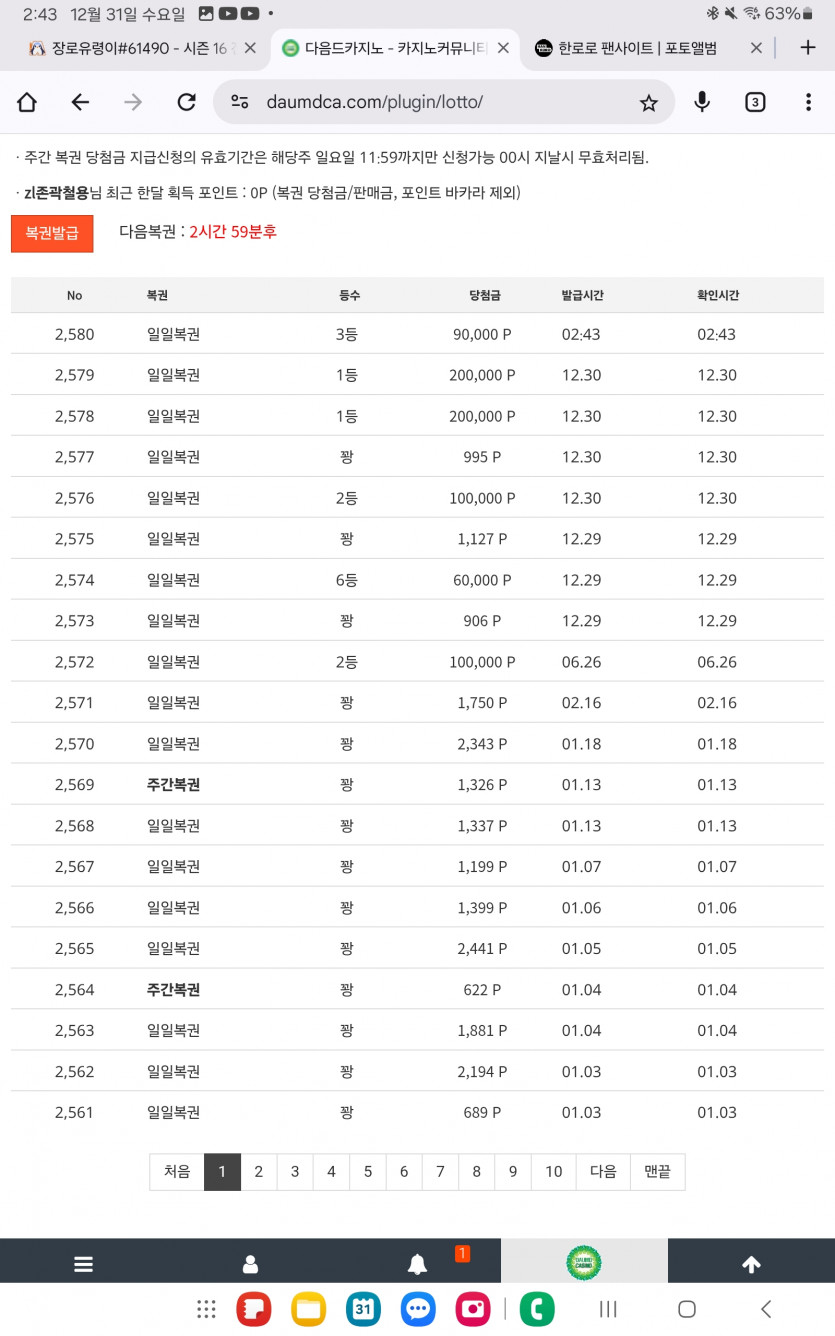Viewport: 835px width, 1336px height.
Task: Switch to the 한로로 팬사이트 tab
Action: 640,47
